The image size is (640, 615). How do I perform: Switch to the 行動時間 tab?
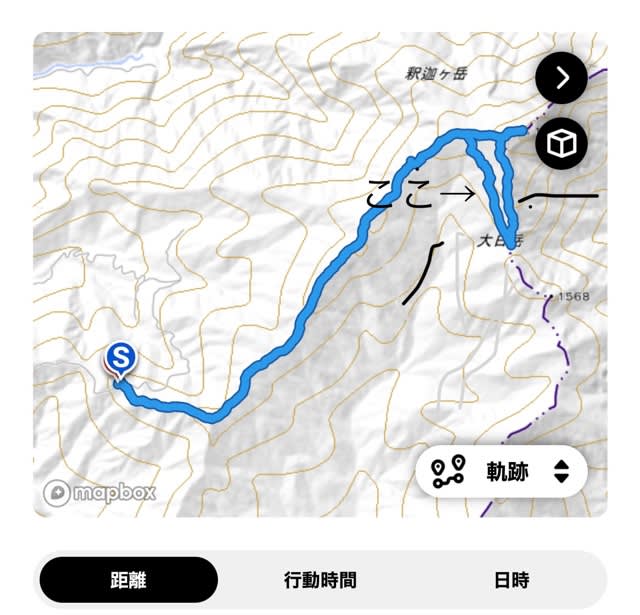(320, 580)
